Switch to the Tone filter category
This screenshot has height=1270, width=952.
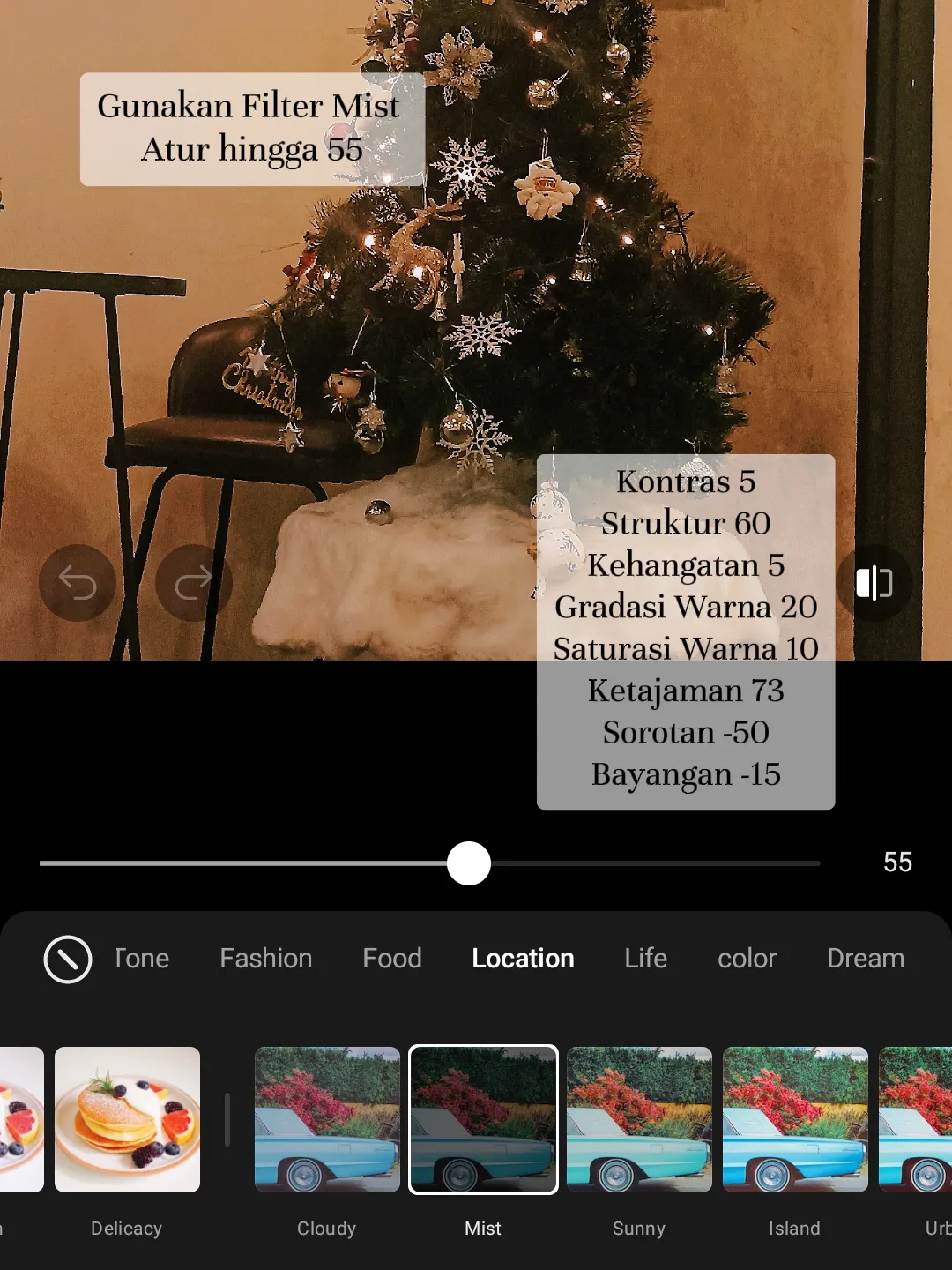coord(142,959)
